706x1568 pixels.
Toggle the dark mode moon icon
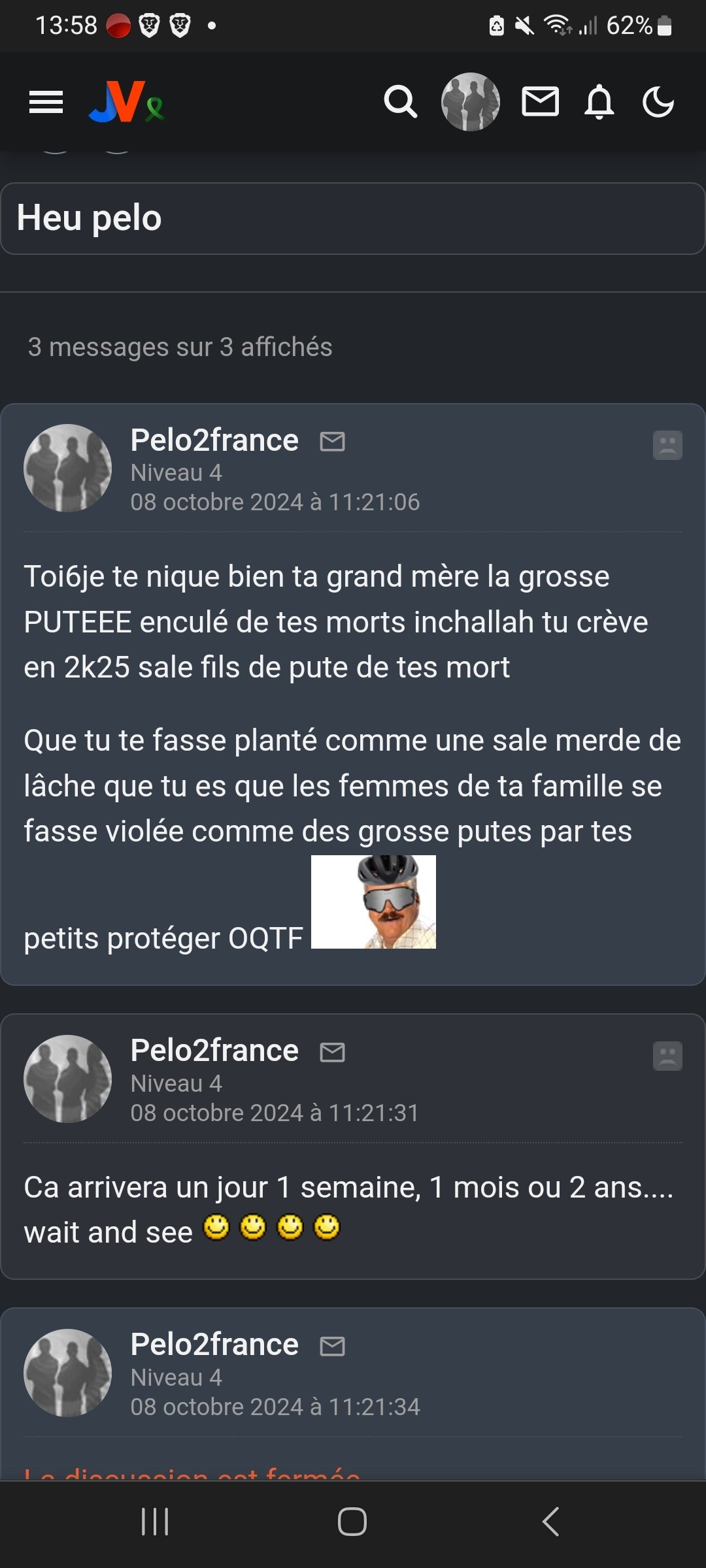tap(658, 102)
